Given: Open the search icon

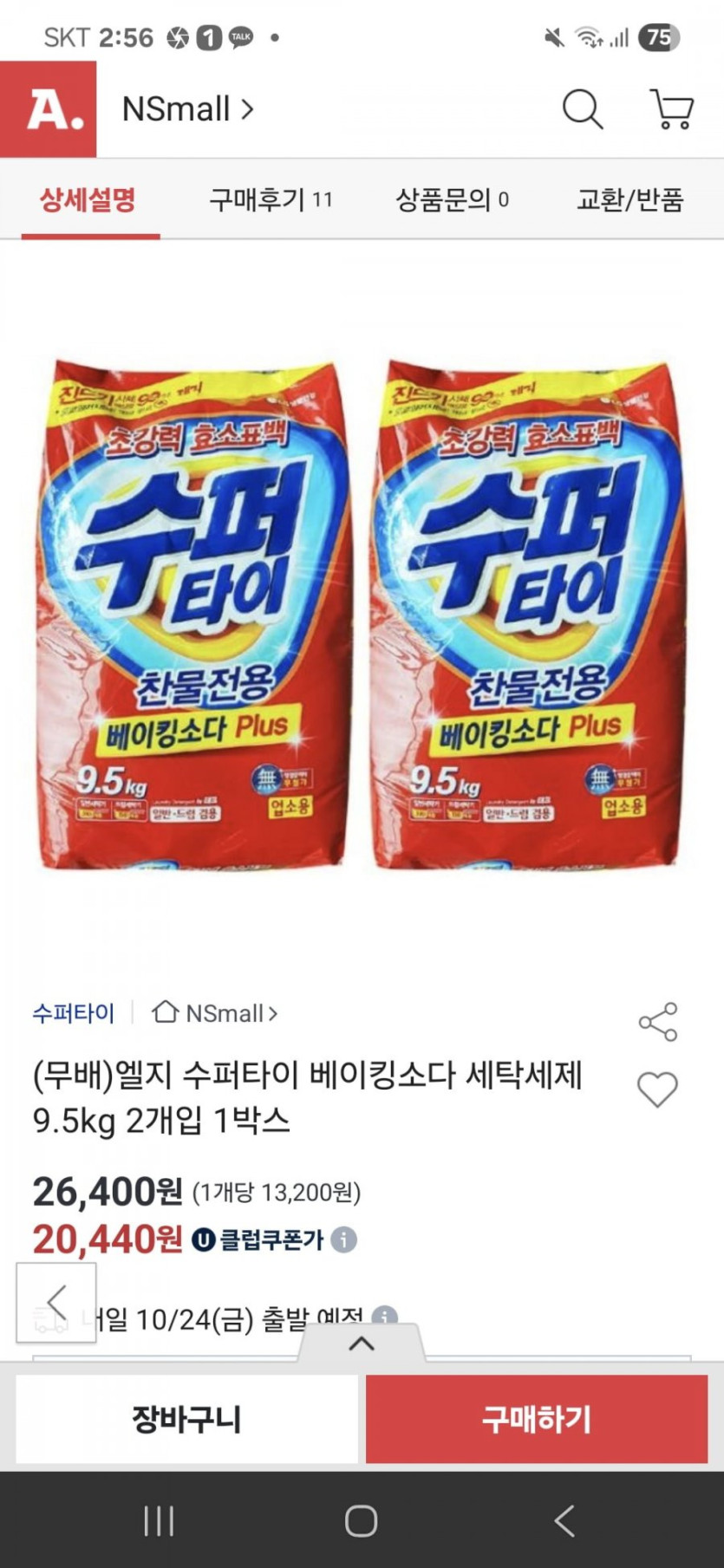Looking at the screenshot, I should click(x=582, y=110).
